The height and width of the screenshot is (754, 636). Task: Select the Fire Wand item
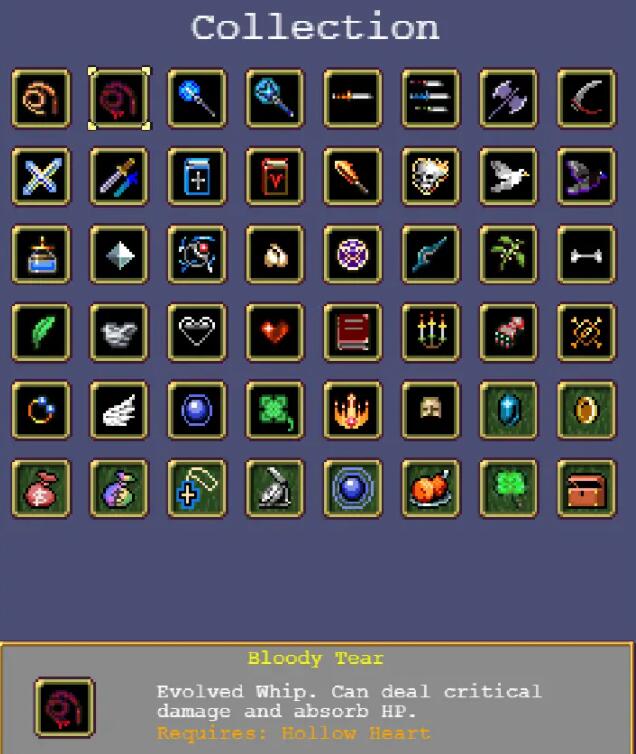click(x=353, y=176)
